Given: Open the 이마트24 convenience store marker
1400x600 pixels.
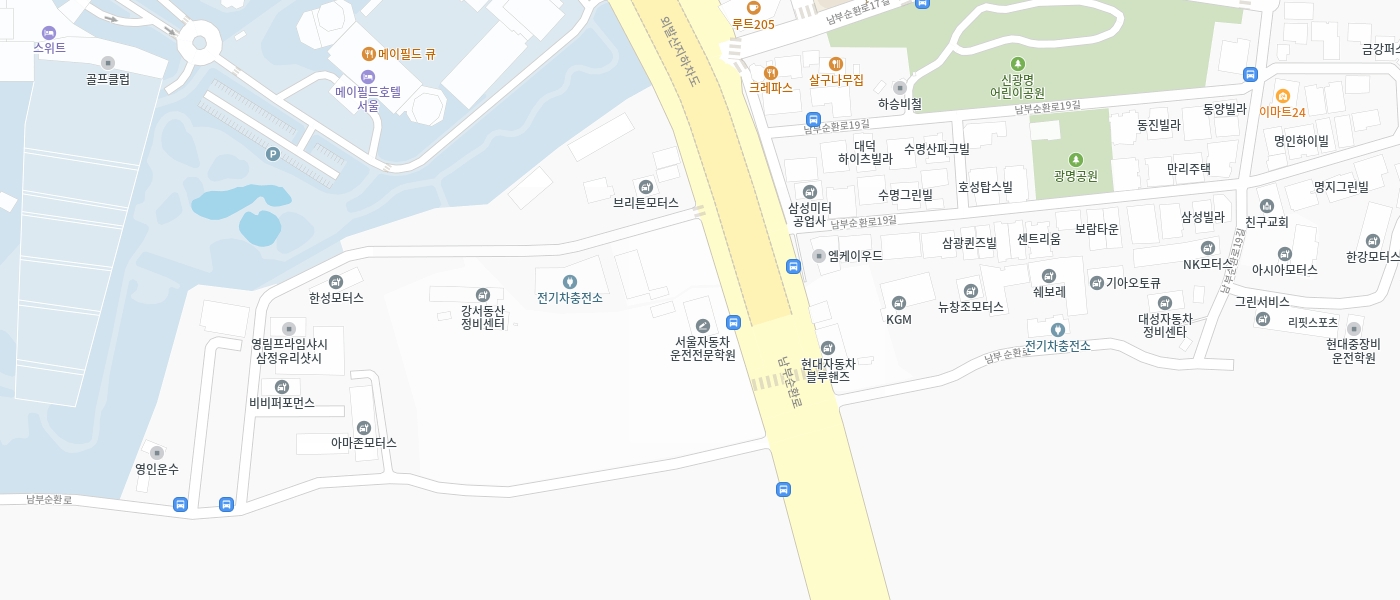Looking at the screenshot, I should [x=1282, y=96].
